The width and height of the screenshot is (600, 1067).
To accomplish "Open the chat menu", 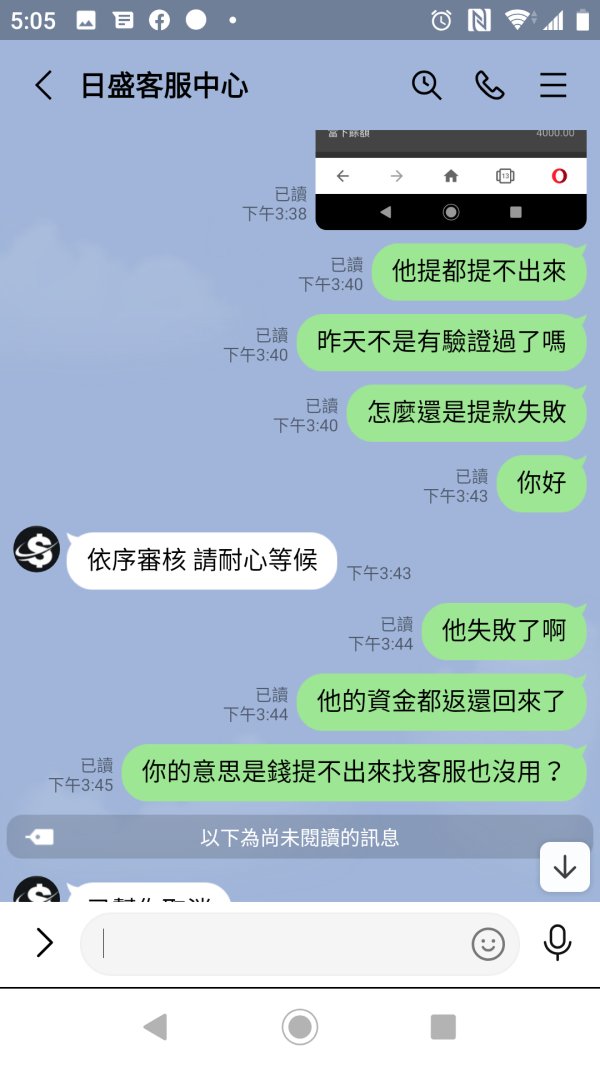I will coord(553,86).
